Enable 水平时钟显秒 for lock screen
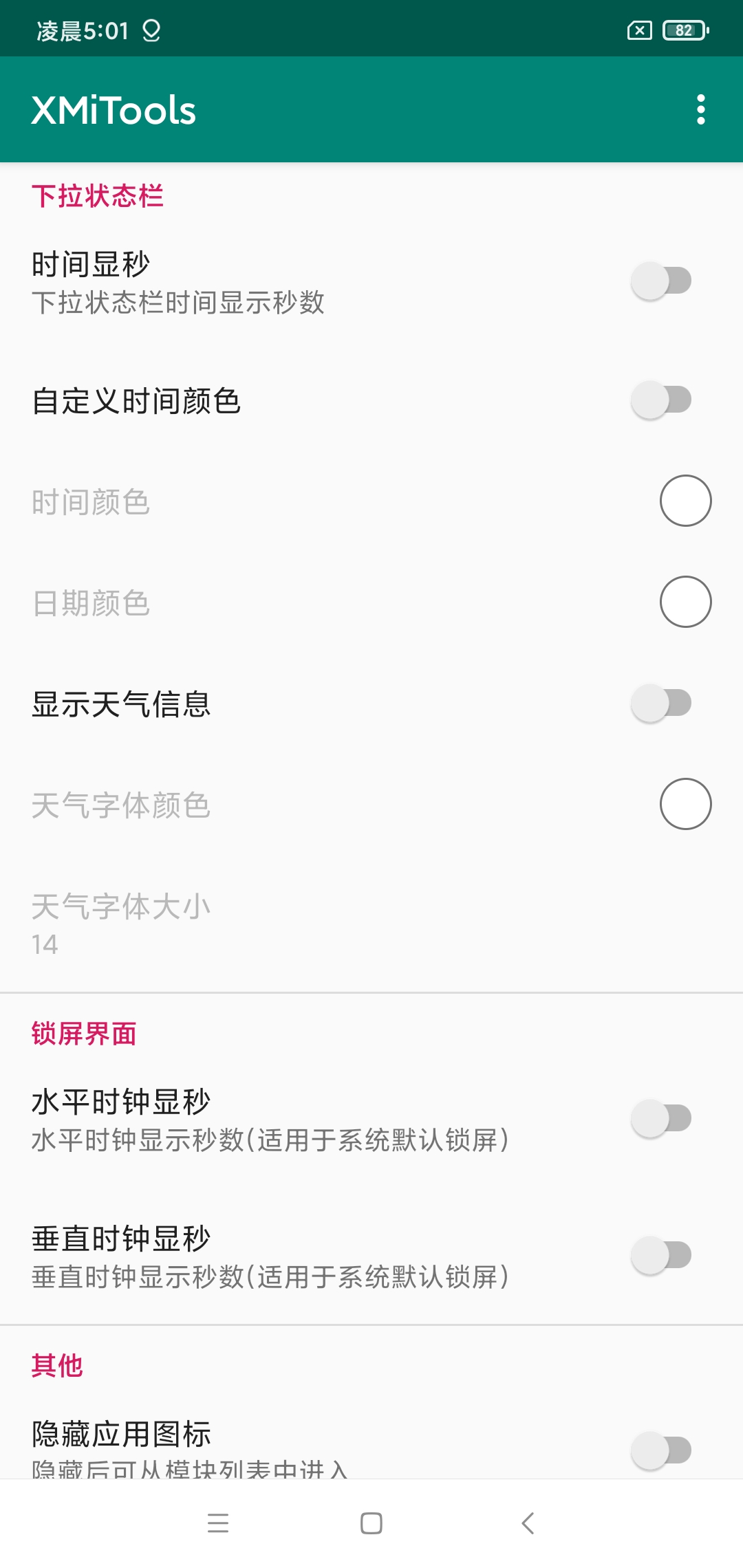The width and height of the screenshot is (743, 1568). coord(661,1118)
